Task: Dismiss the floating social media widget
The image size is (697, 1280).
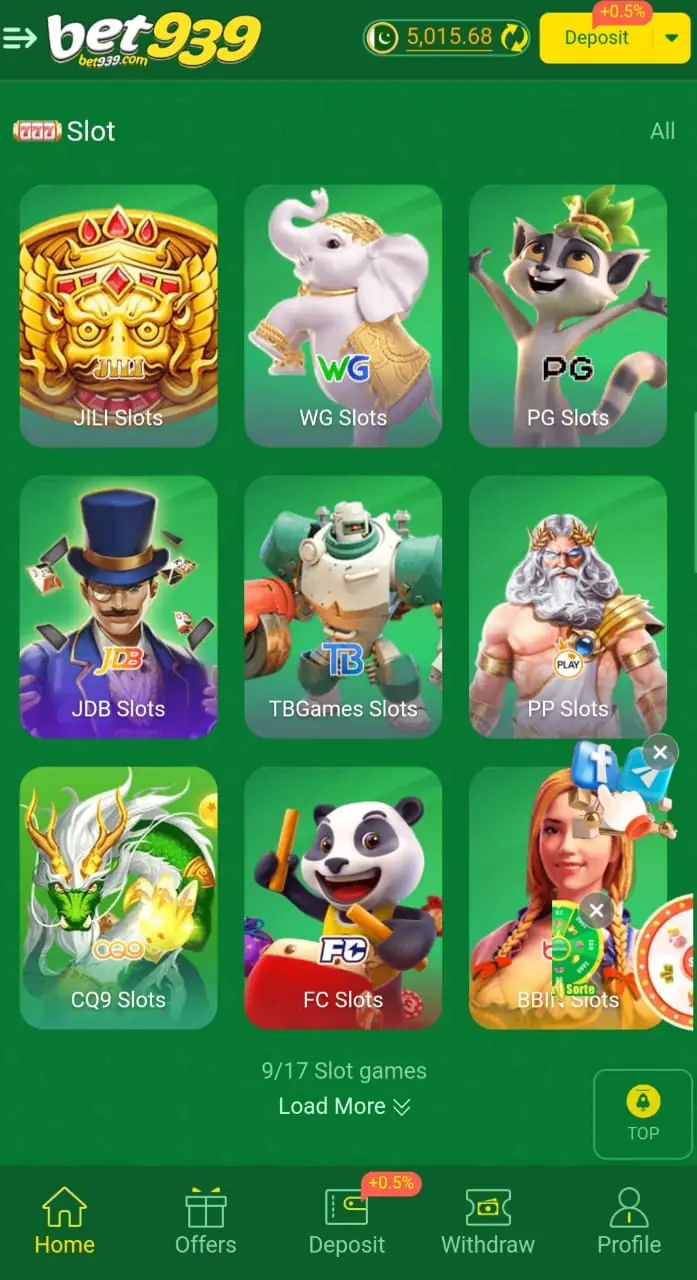Action: coord(659,751)
